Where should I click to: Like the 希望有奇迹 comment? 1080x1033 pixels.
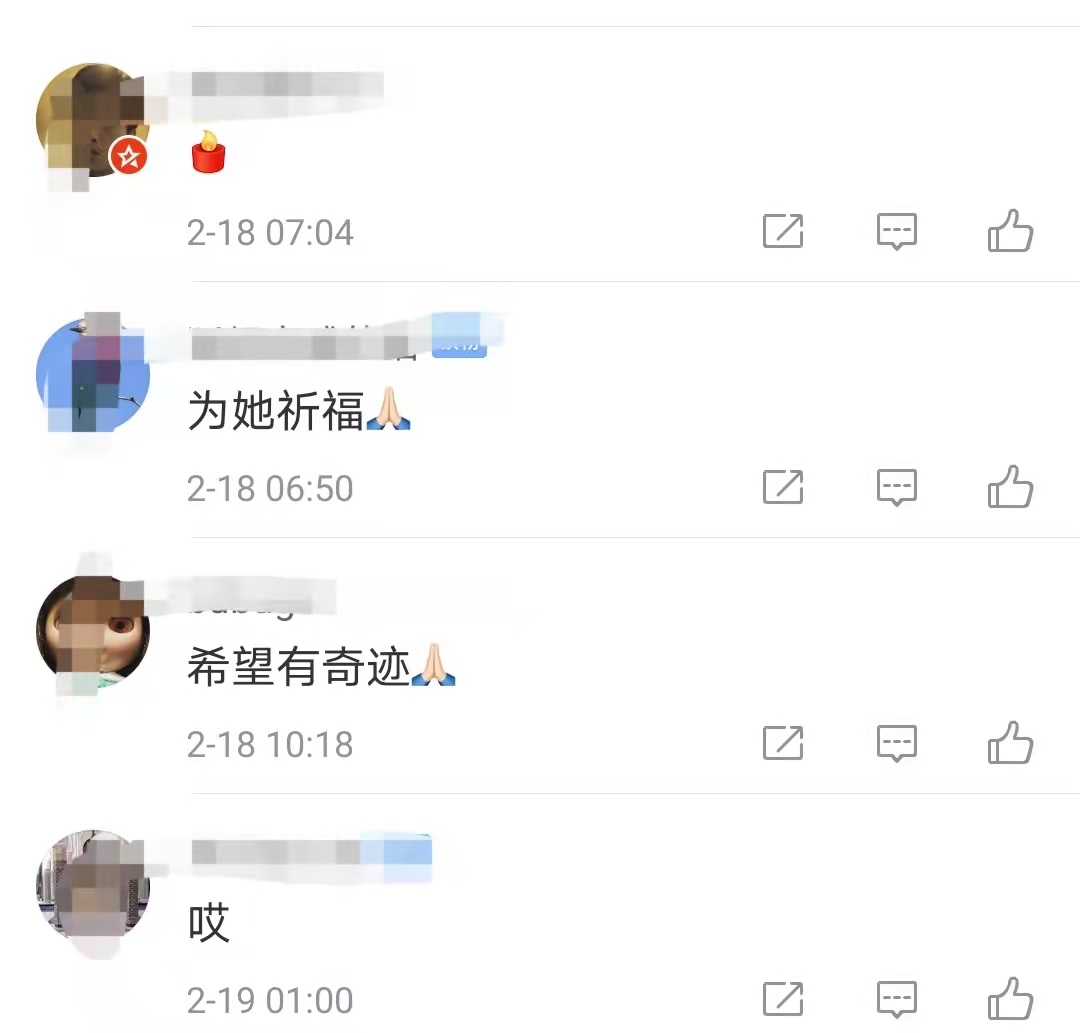1010,744
